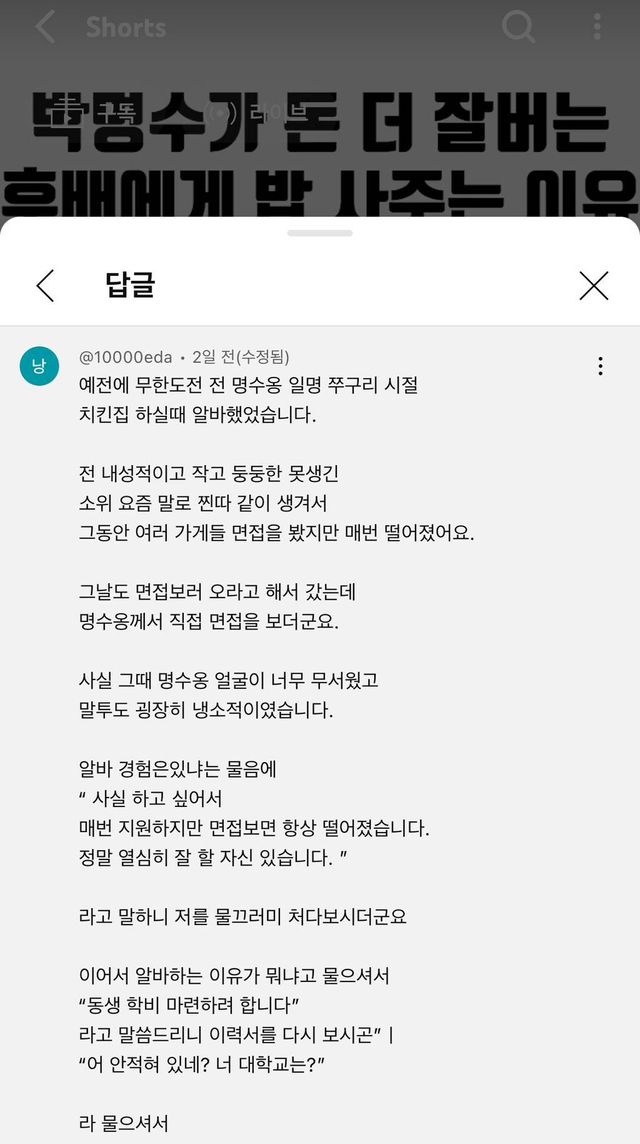
Task: Tap the Shorts search icon
Action: 518,27
